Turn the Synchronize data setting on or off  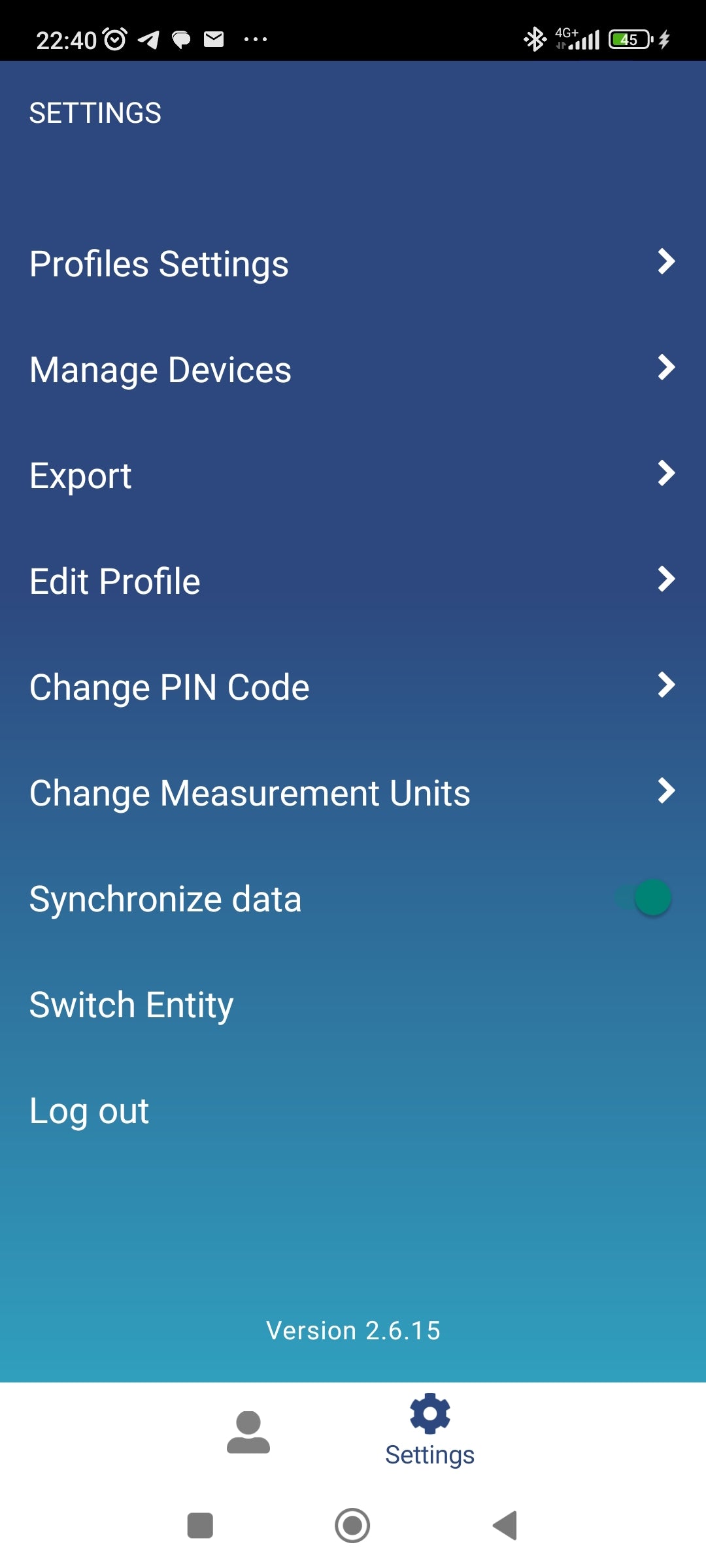pos(643,897)
